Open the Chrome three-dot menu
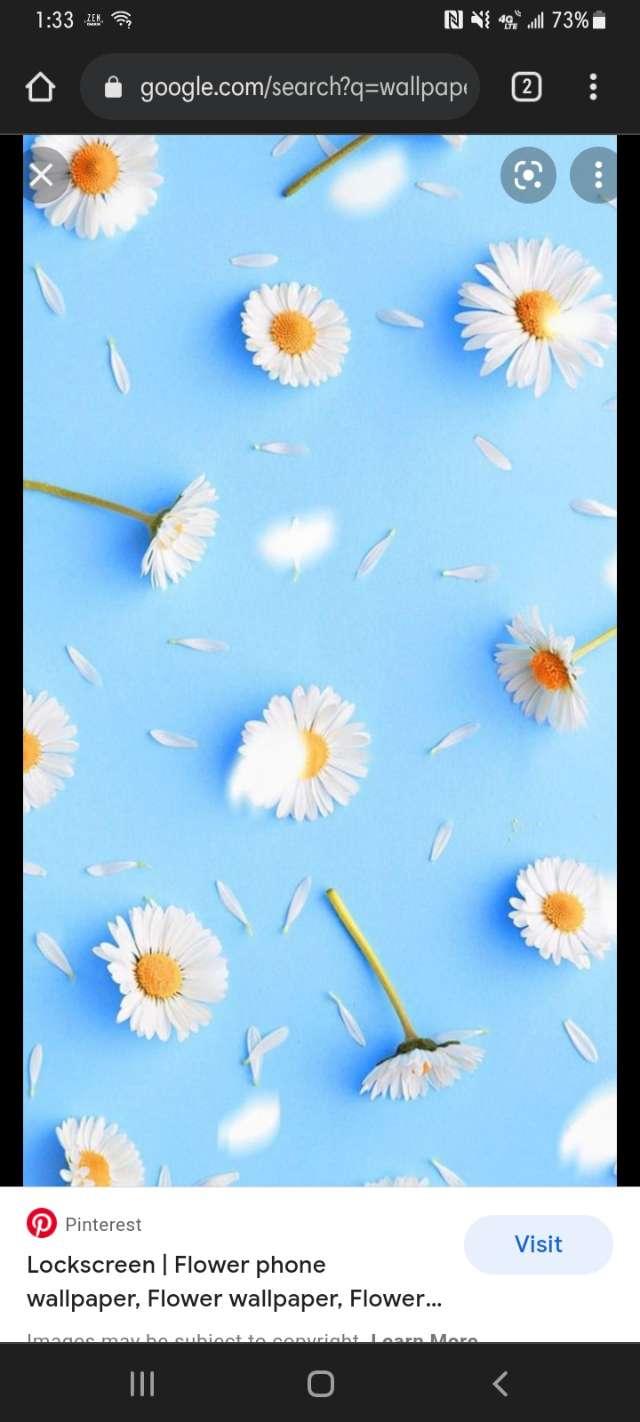The width and height of the screenshot is (640, 1422). click(593, 88)
